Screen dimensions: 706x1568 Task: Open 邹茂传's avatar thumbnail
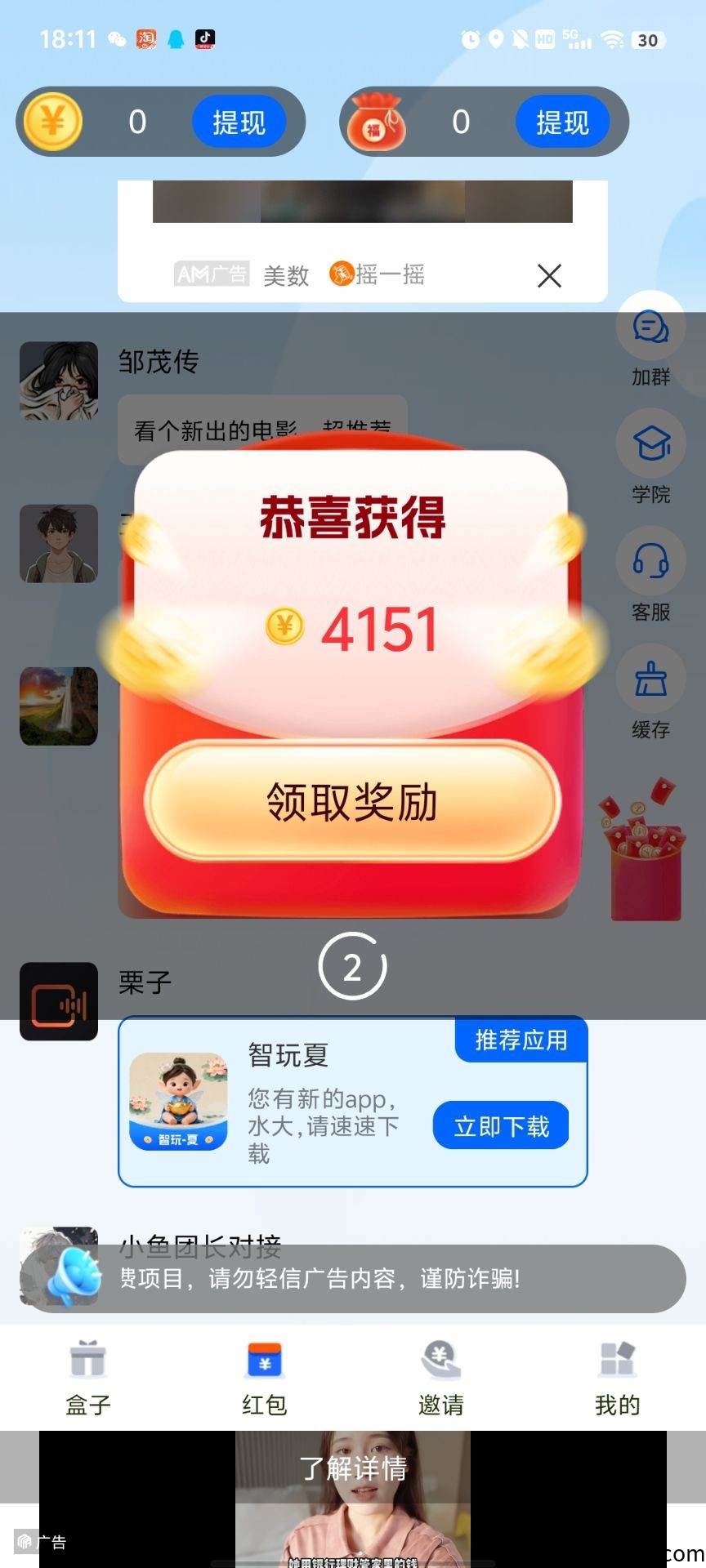tap(59, 381)
